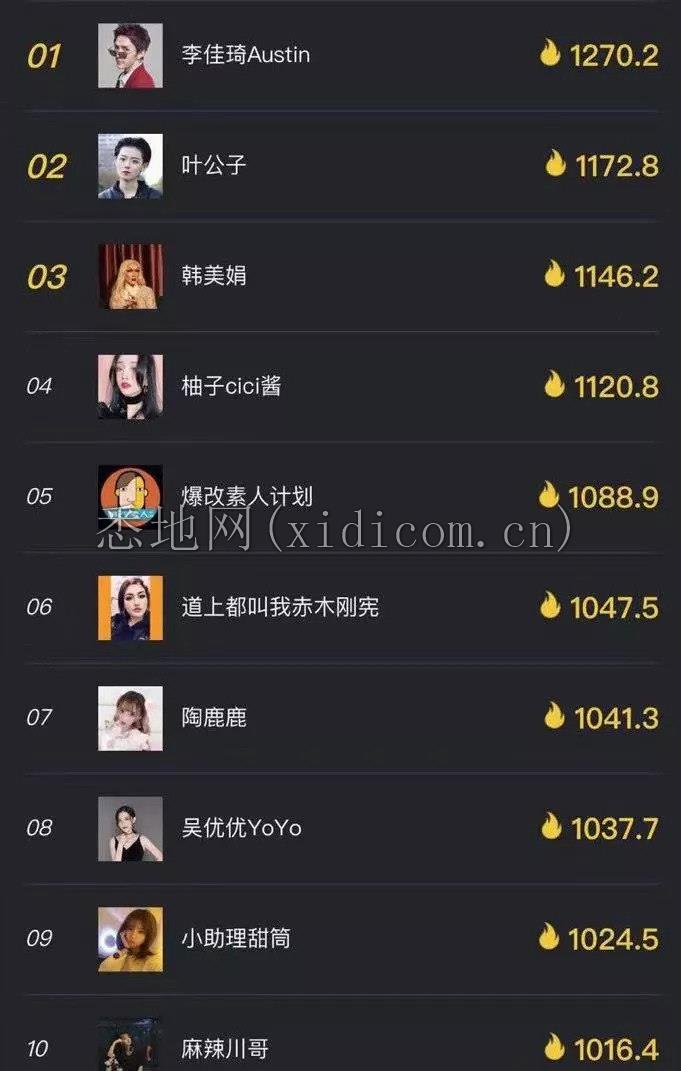The height and width of the screenshot is (1071, 681).
Task: Open 李佳琦Austin's ranking entry
Action: click(246, 55)
